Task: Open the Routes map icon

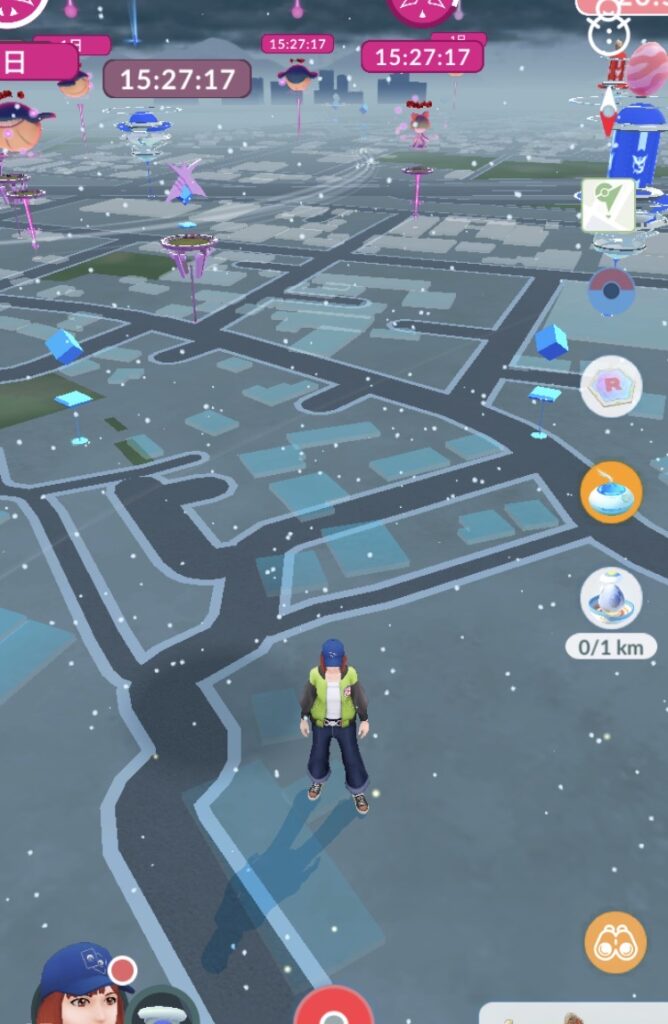Action: coord(609,205)
